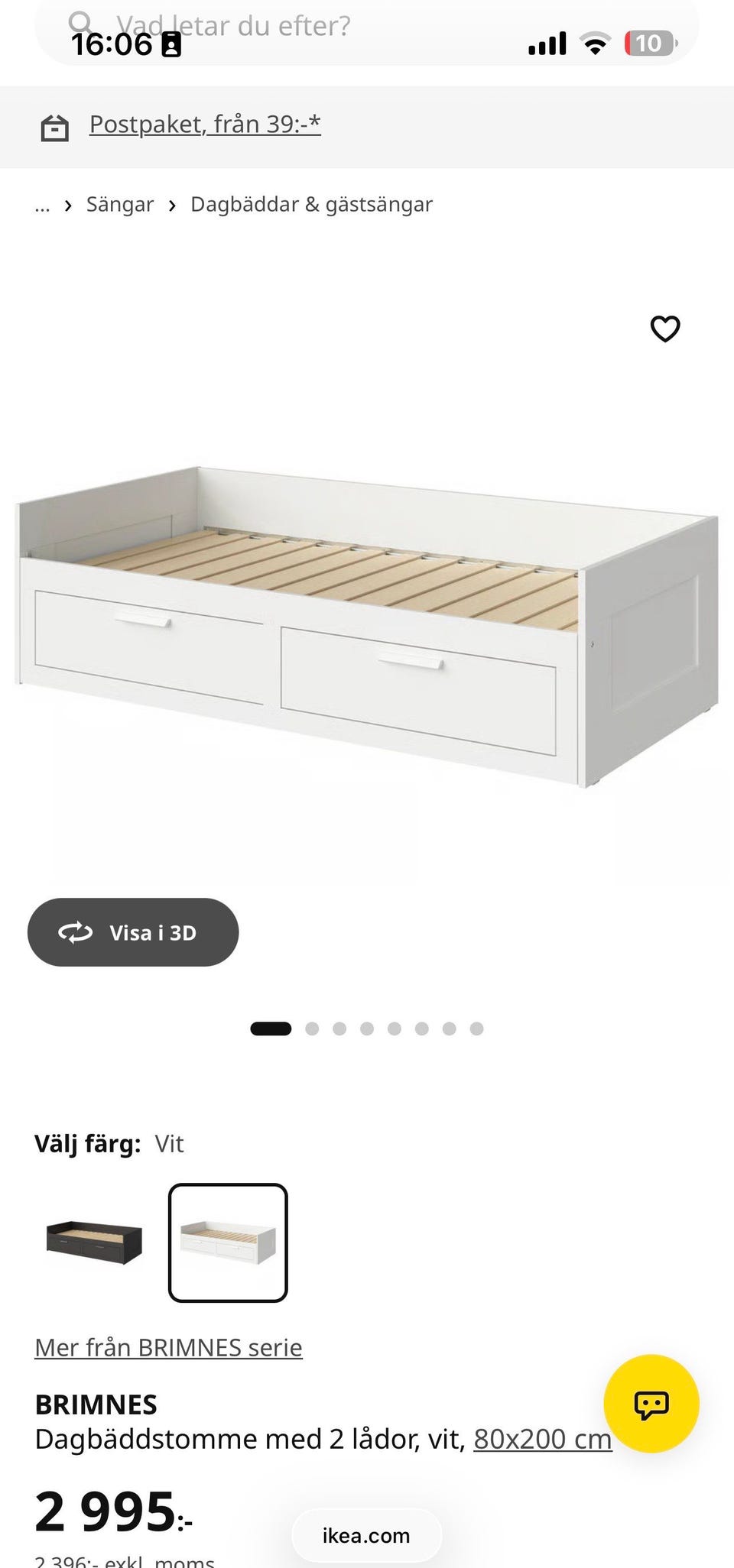
Task: Open the yellow chat support button
Action: (x=651, y=1404)
